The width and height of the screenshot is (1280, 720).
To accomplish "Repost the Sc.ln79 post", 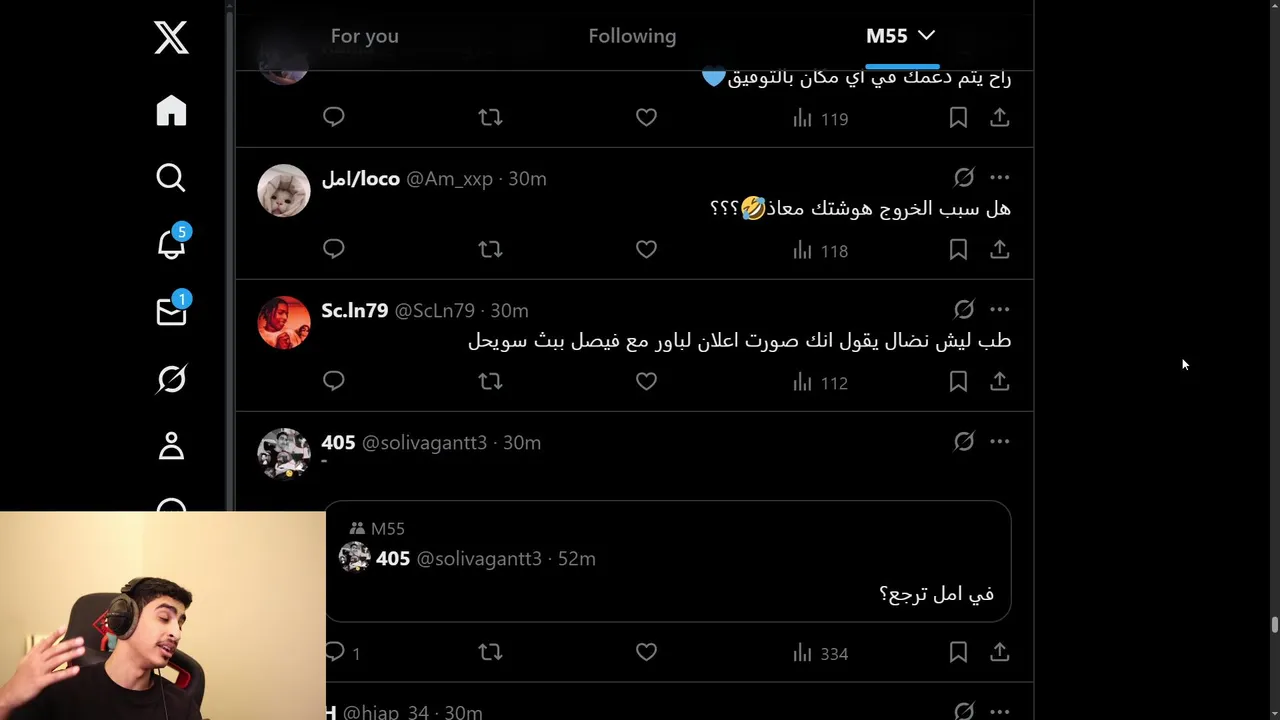I will (490, 381).
